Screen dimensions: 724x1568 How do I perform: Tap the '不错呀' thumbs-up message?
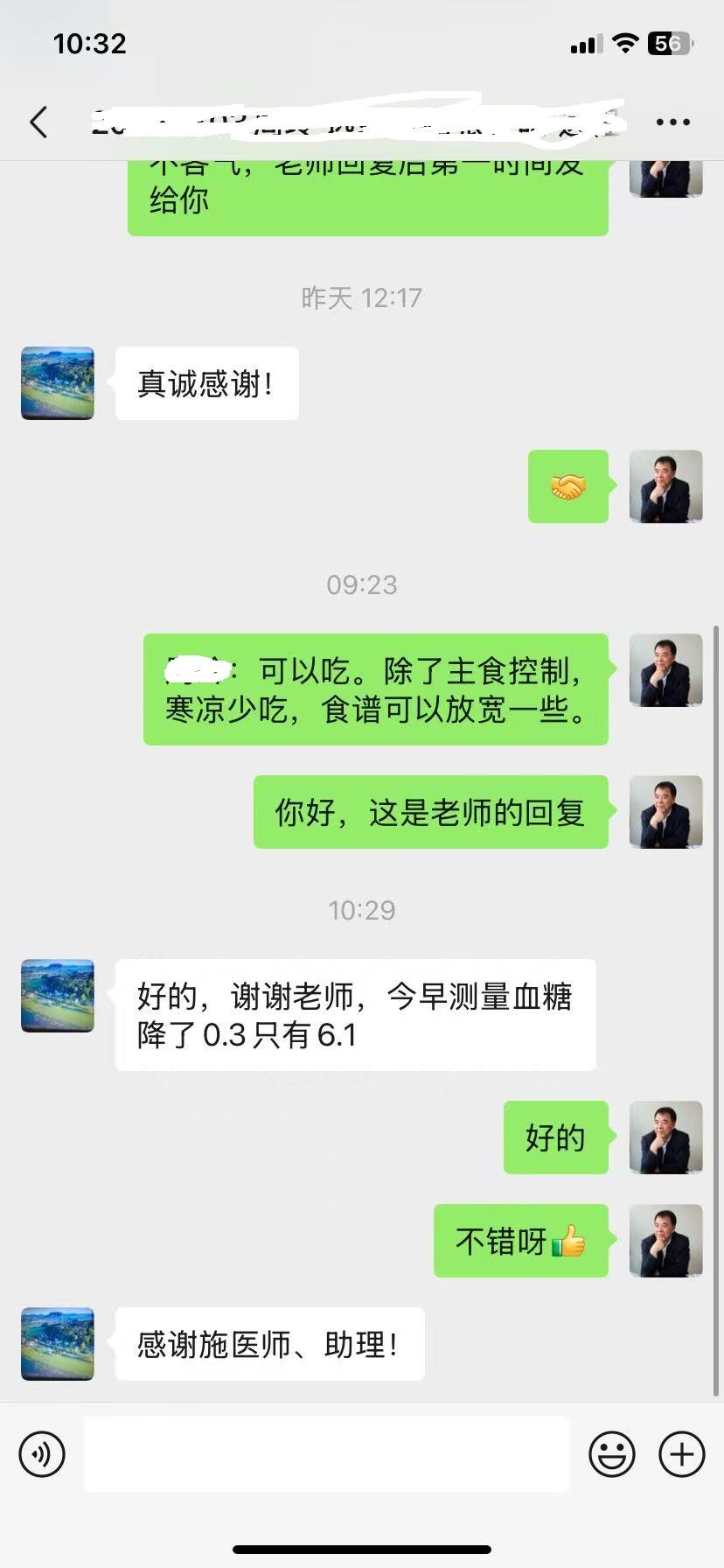pos(520,1241)
